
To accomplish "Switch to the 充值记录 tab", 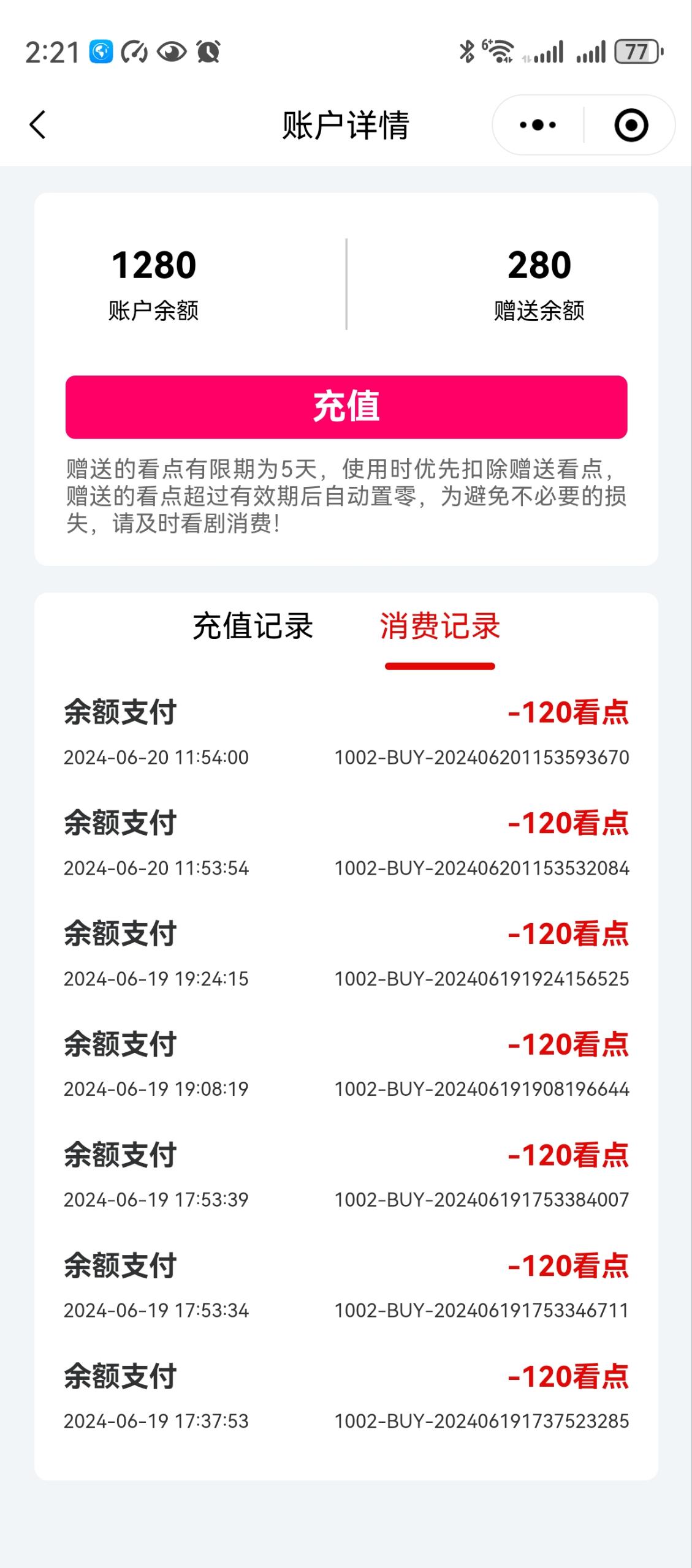I will tap(253, 626).
